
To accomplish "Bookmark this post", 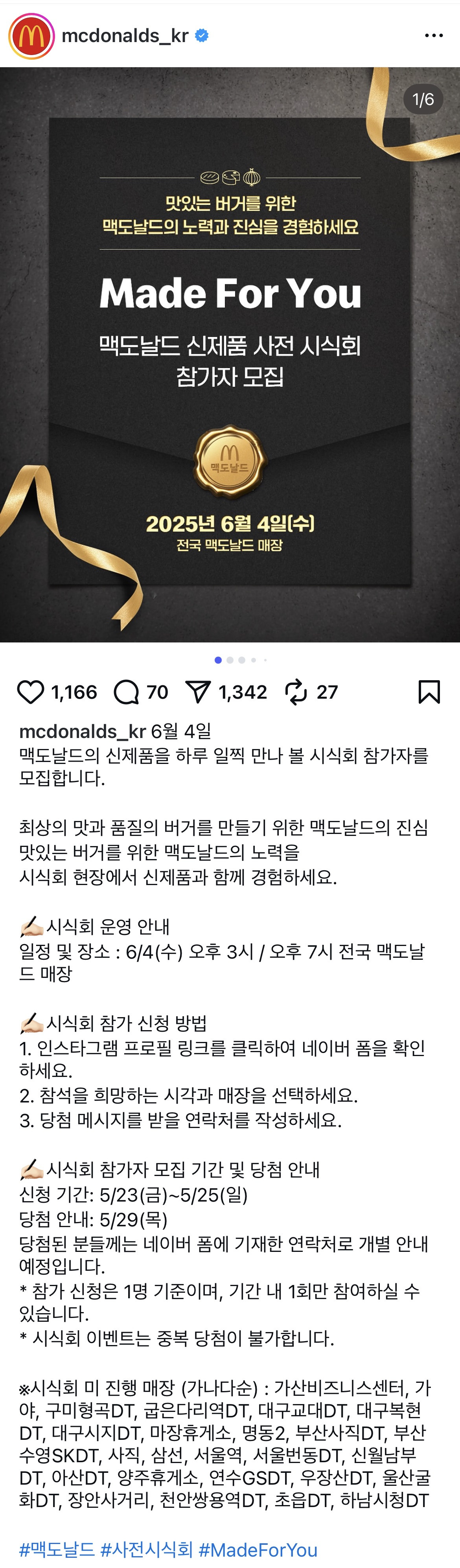I will coord(429,692).
